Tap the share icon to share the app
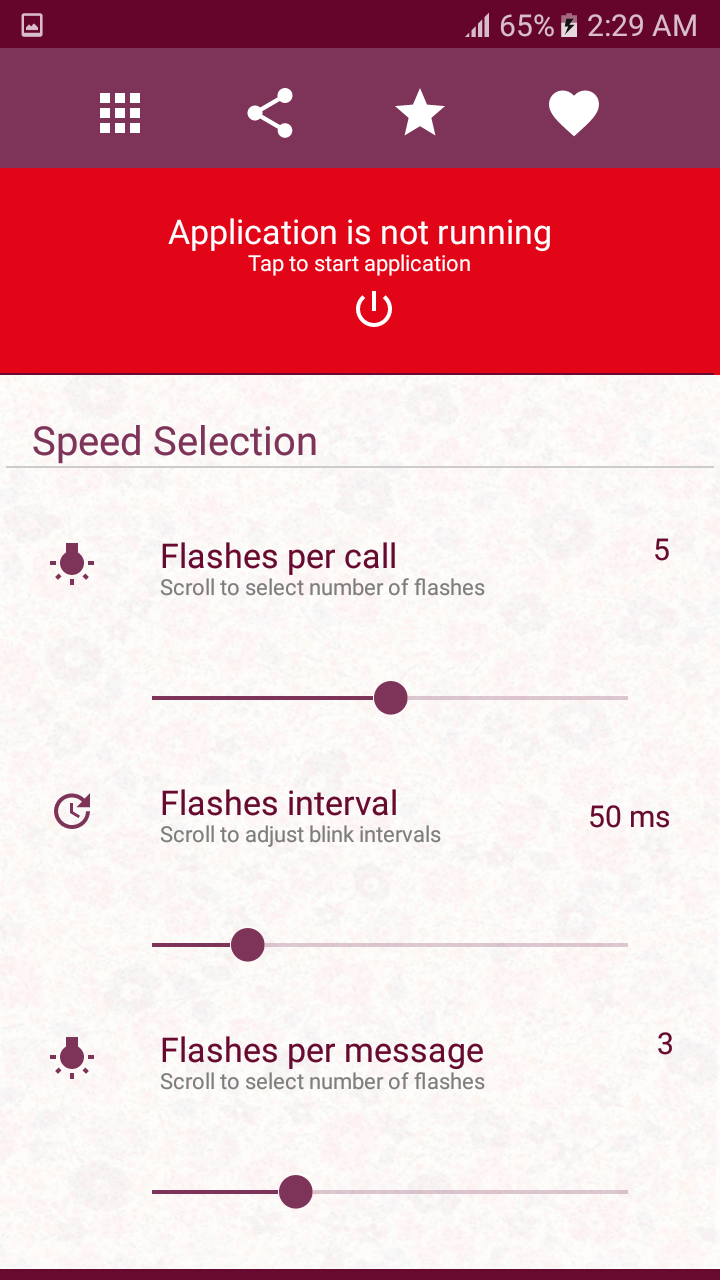720x1280 pixels. (x=269, y=112)
